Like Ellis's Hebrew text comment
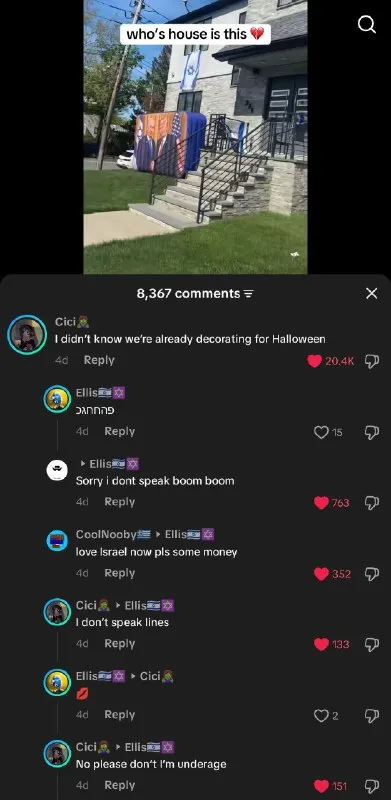 [x=321, y=433]
